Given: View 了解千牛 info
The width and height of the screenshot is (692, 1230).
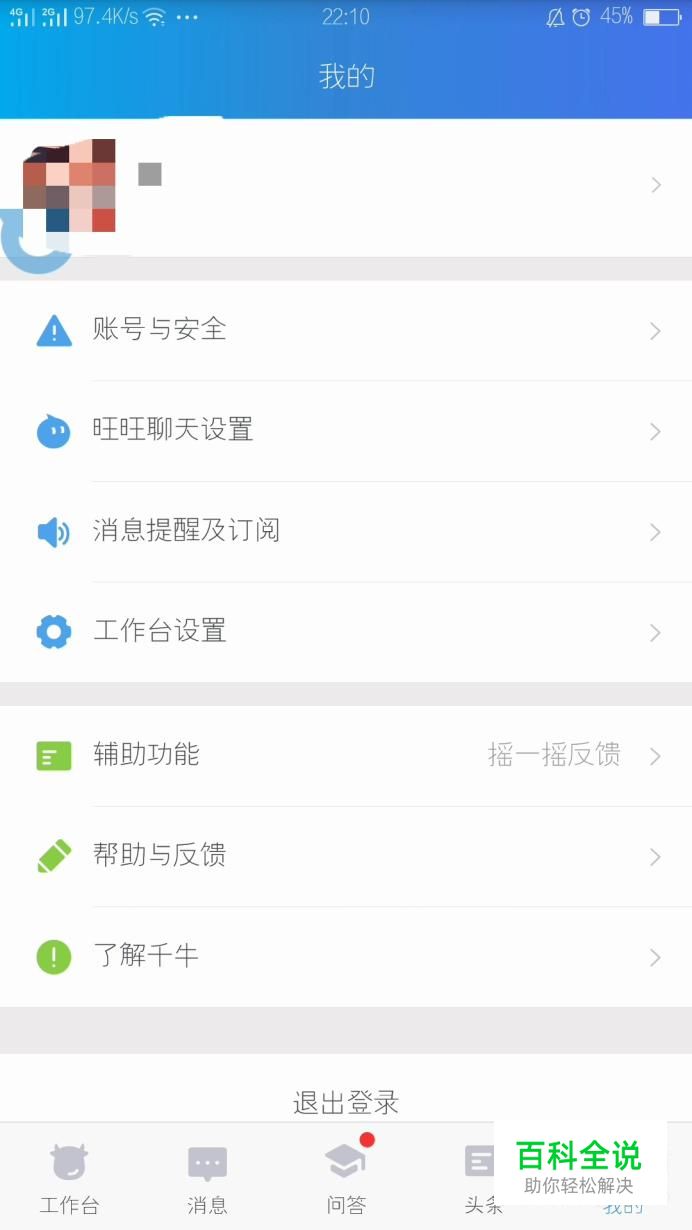Looking at the screenshot, I should coord(346,957).
